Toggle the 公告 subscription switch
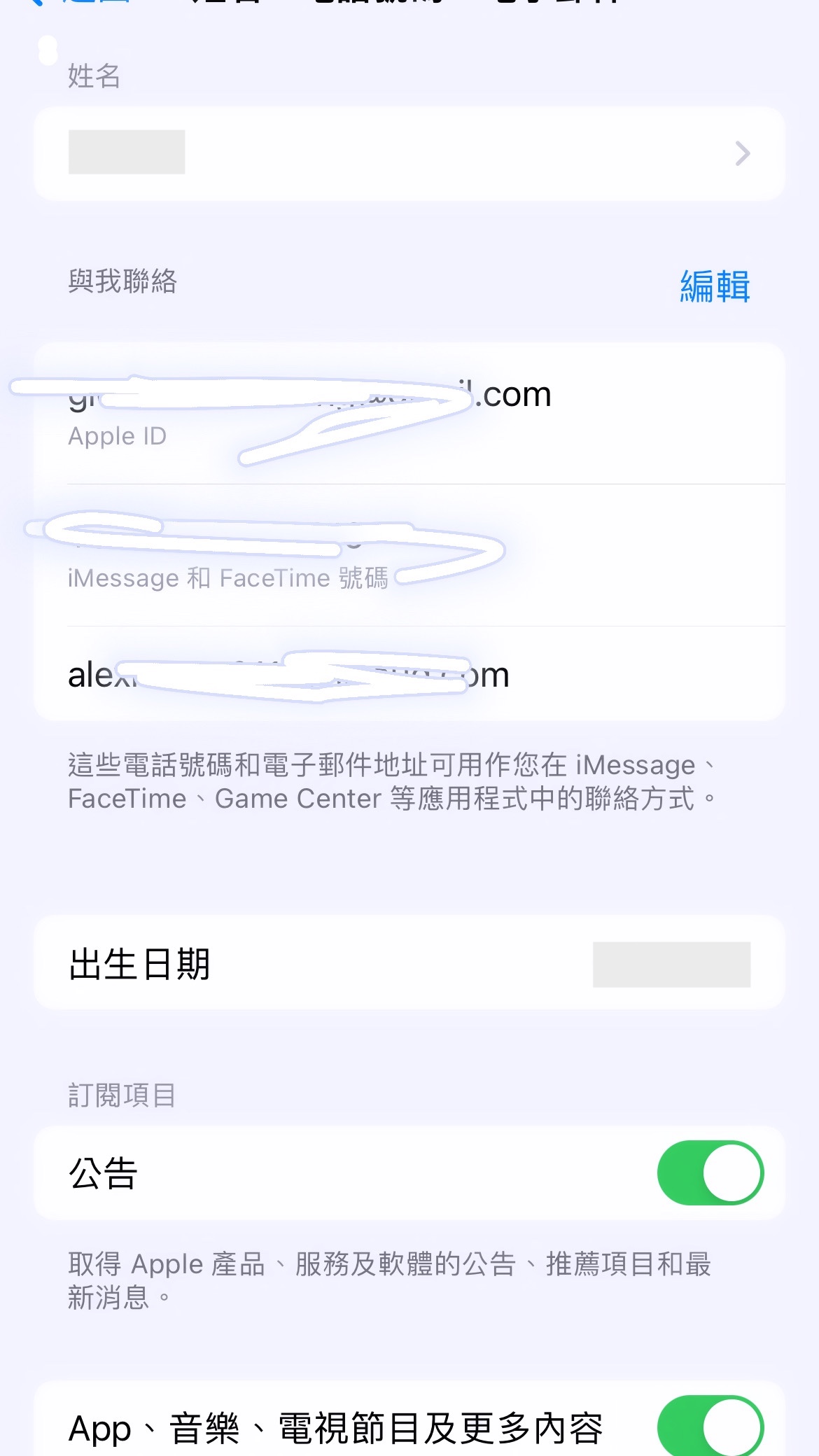819x1456 pixels. pos(710,1172)
